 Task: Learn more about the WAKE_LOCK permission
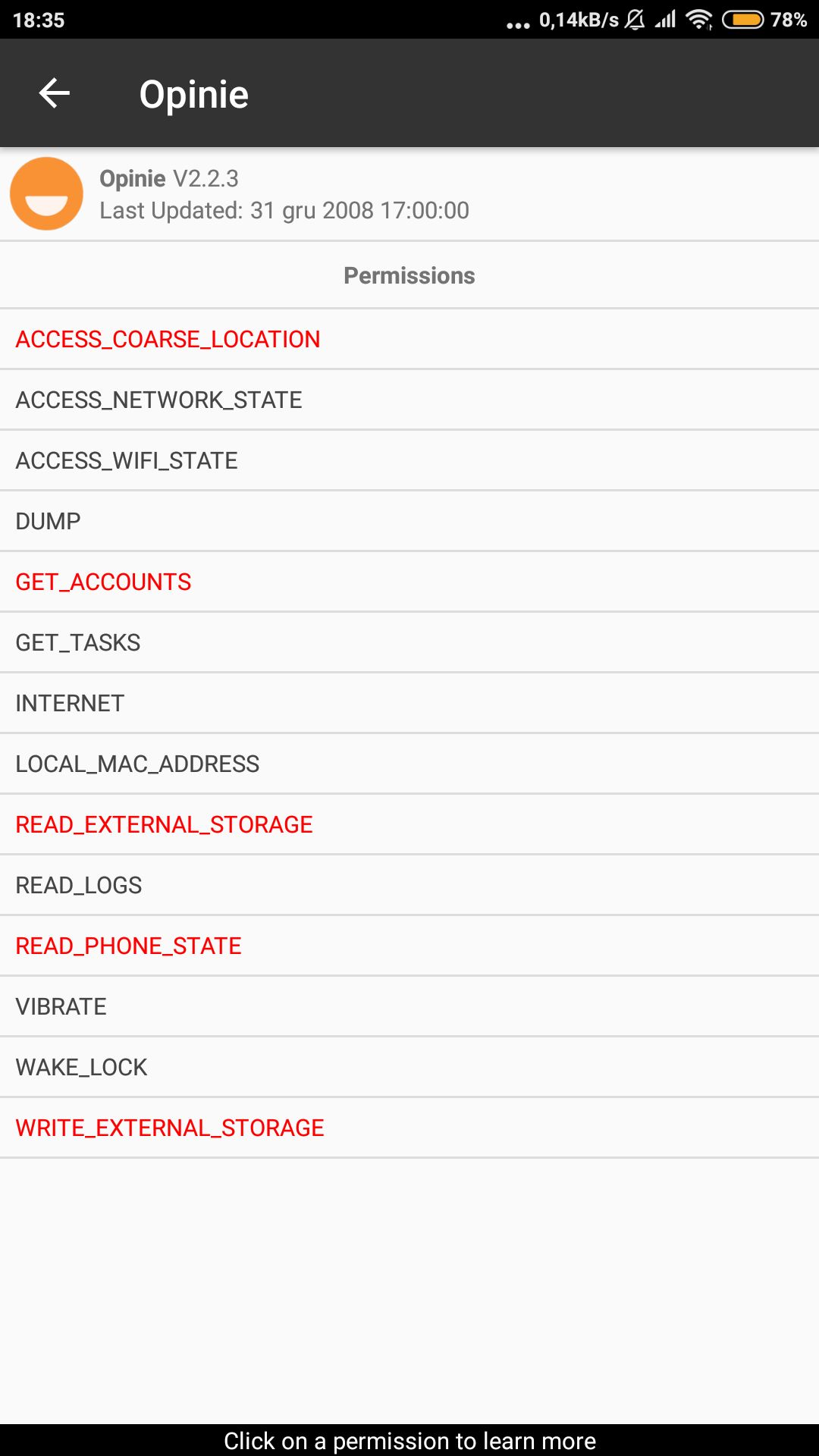[x=409, y=1067]
